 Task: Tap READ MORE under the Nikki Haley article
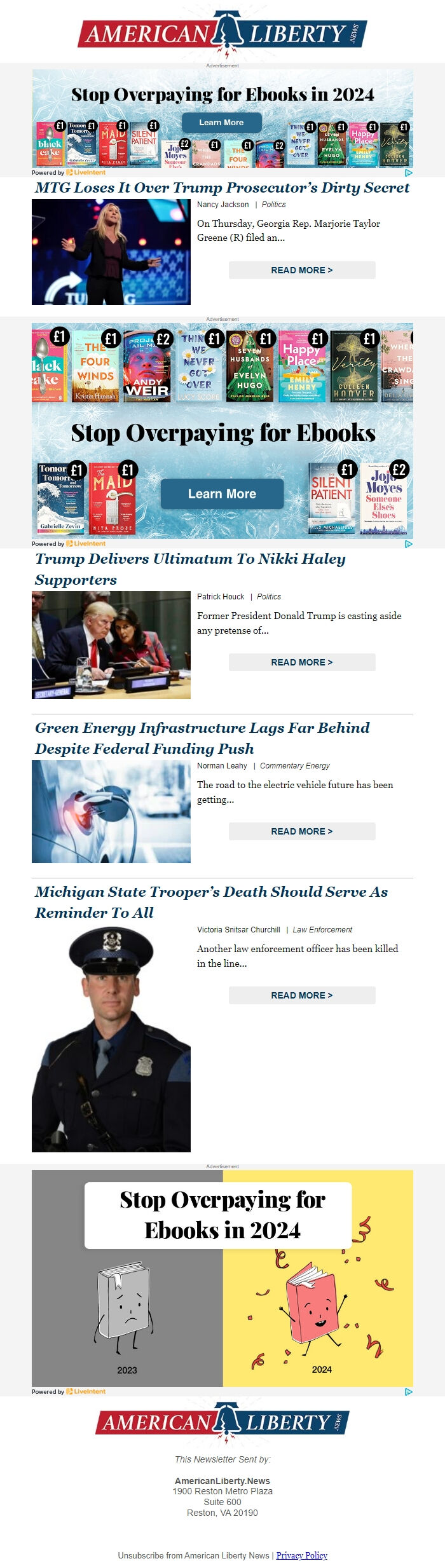[x=301, y=662]
